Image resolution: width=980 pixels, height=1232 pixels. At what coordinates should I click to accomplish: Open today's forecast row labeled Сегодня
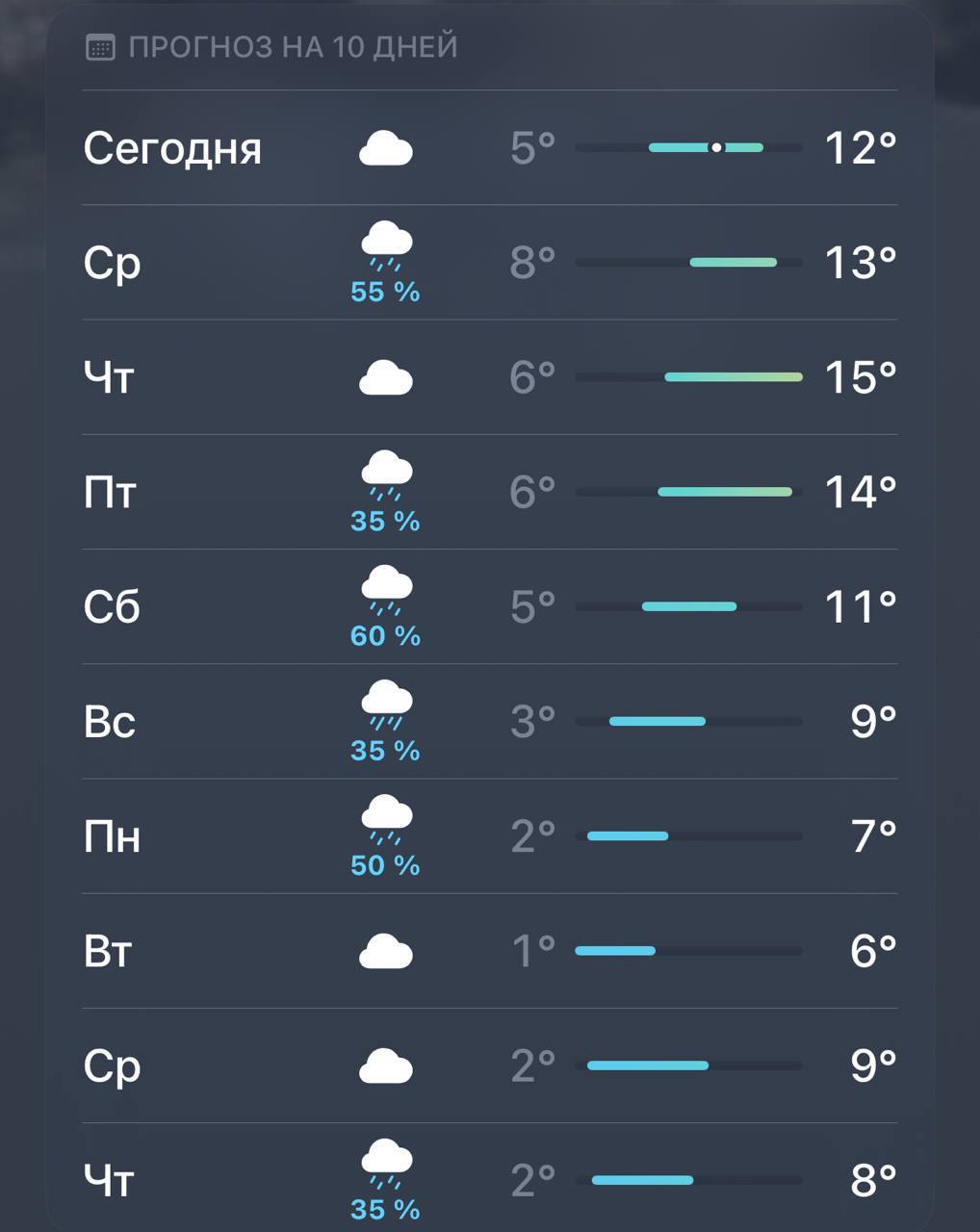(489, 148)
